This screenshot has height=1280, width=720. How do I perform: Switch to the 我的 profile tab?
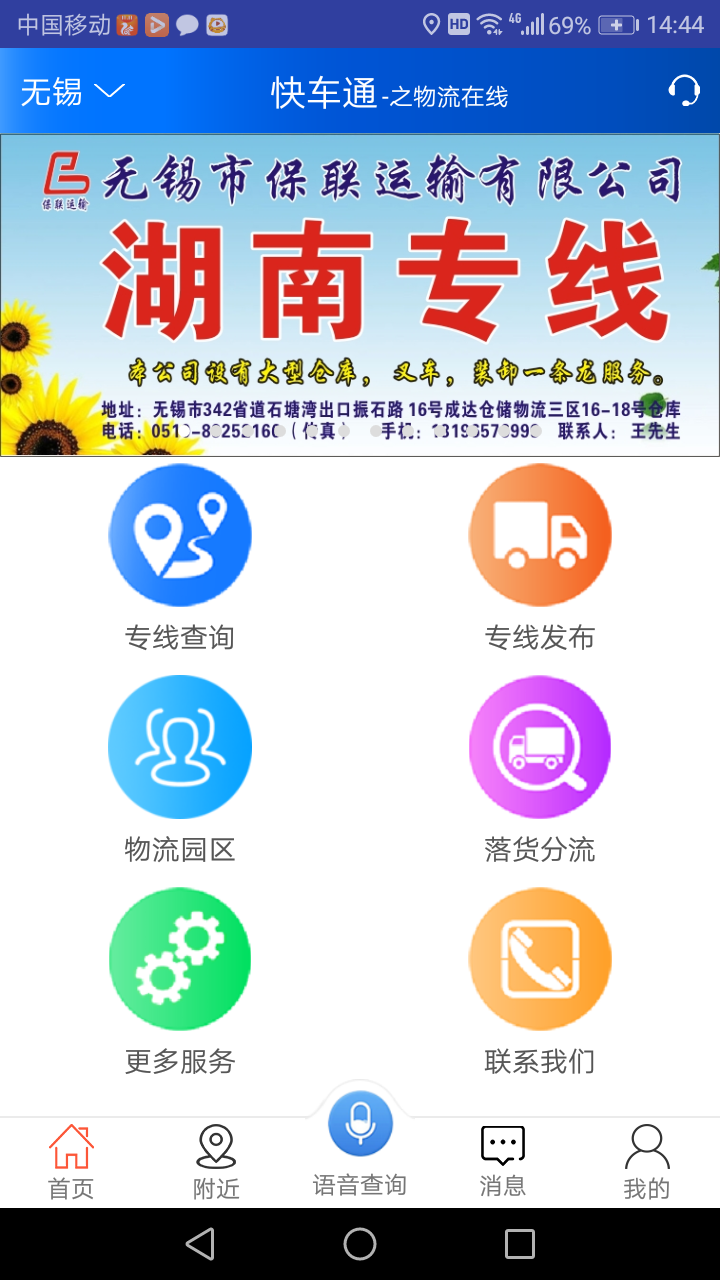click(x=647, y=1162)
